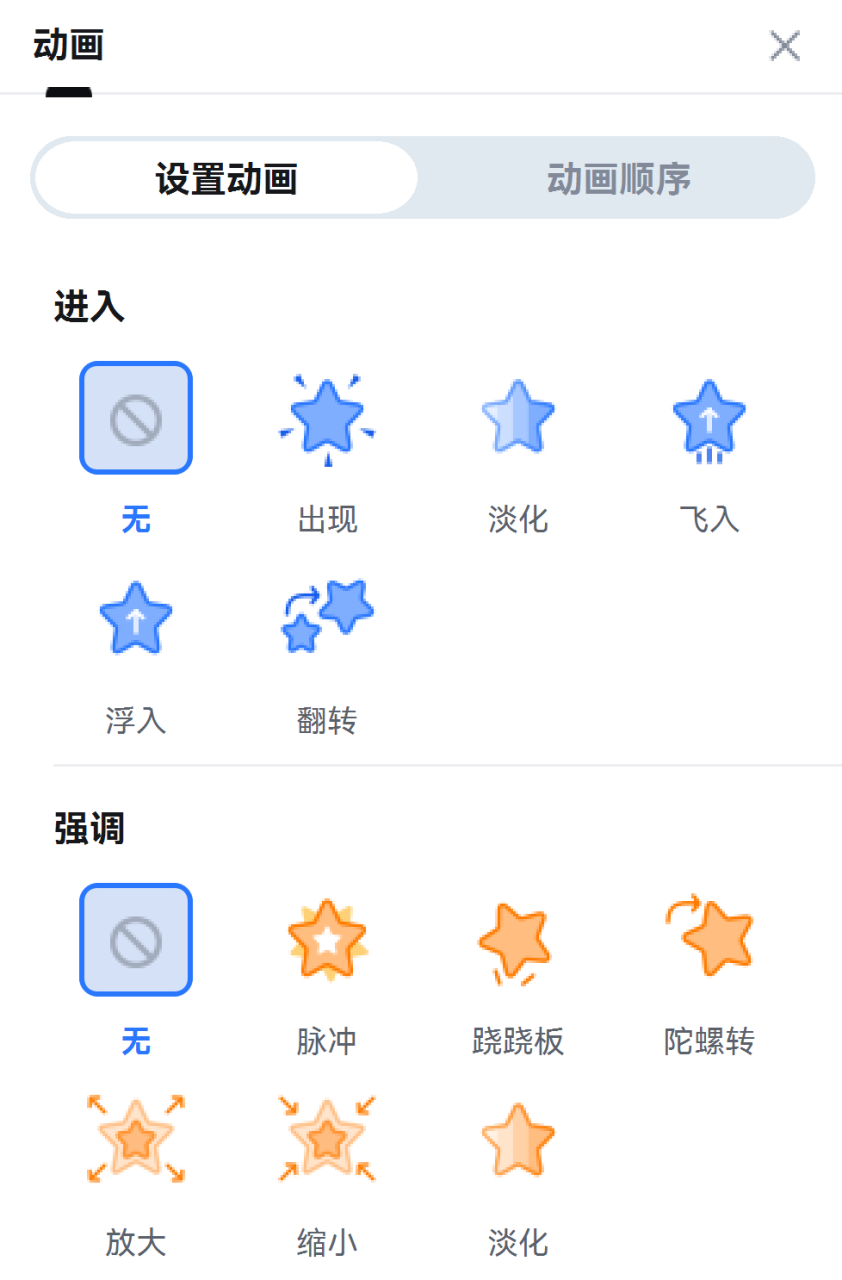
Task: Open the 设置动画 tab
Action: coord(224,177)
